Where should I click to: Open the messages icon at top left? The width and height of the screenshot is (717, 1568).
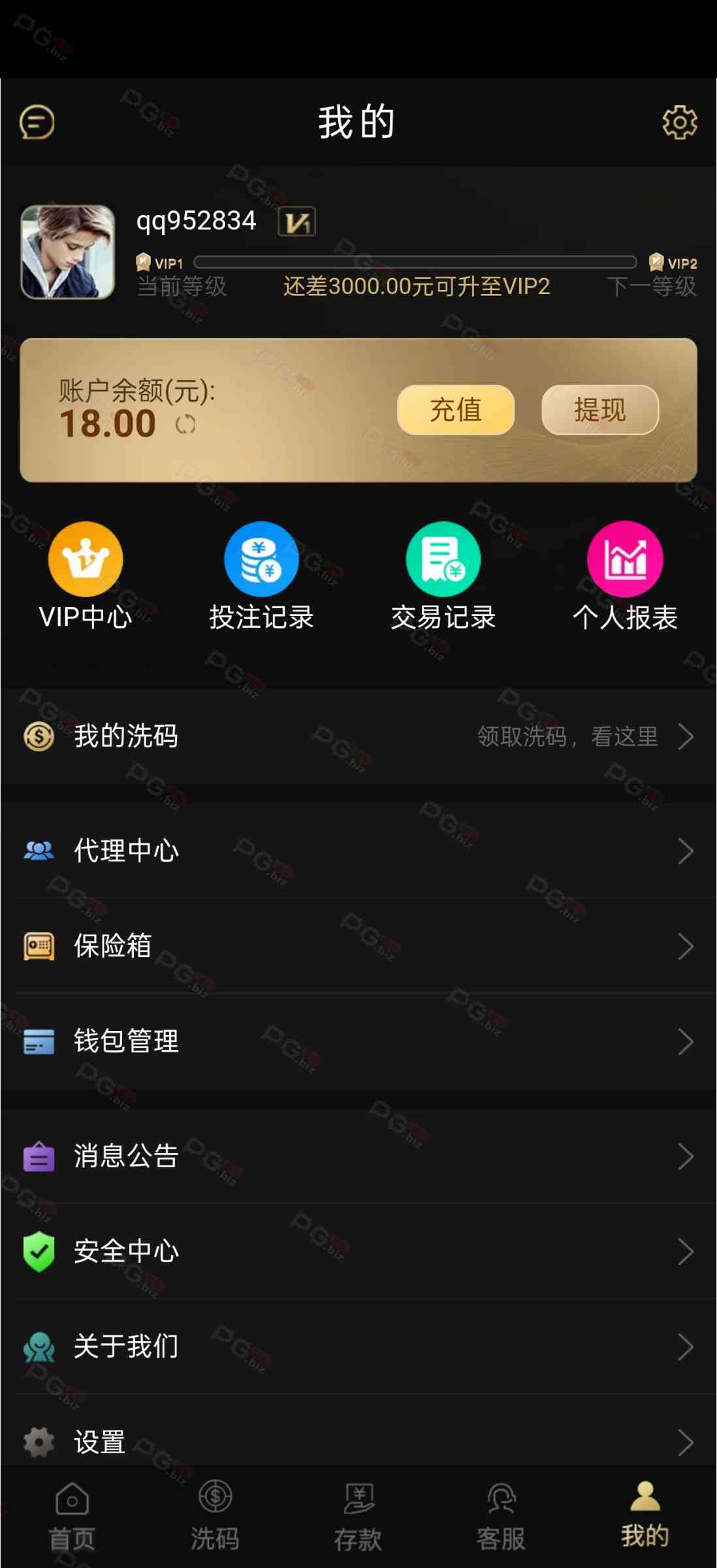(x=37, y=122)
